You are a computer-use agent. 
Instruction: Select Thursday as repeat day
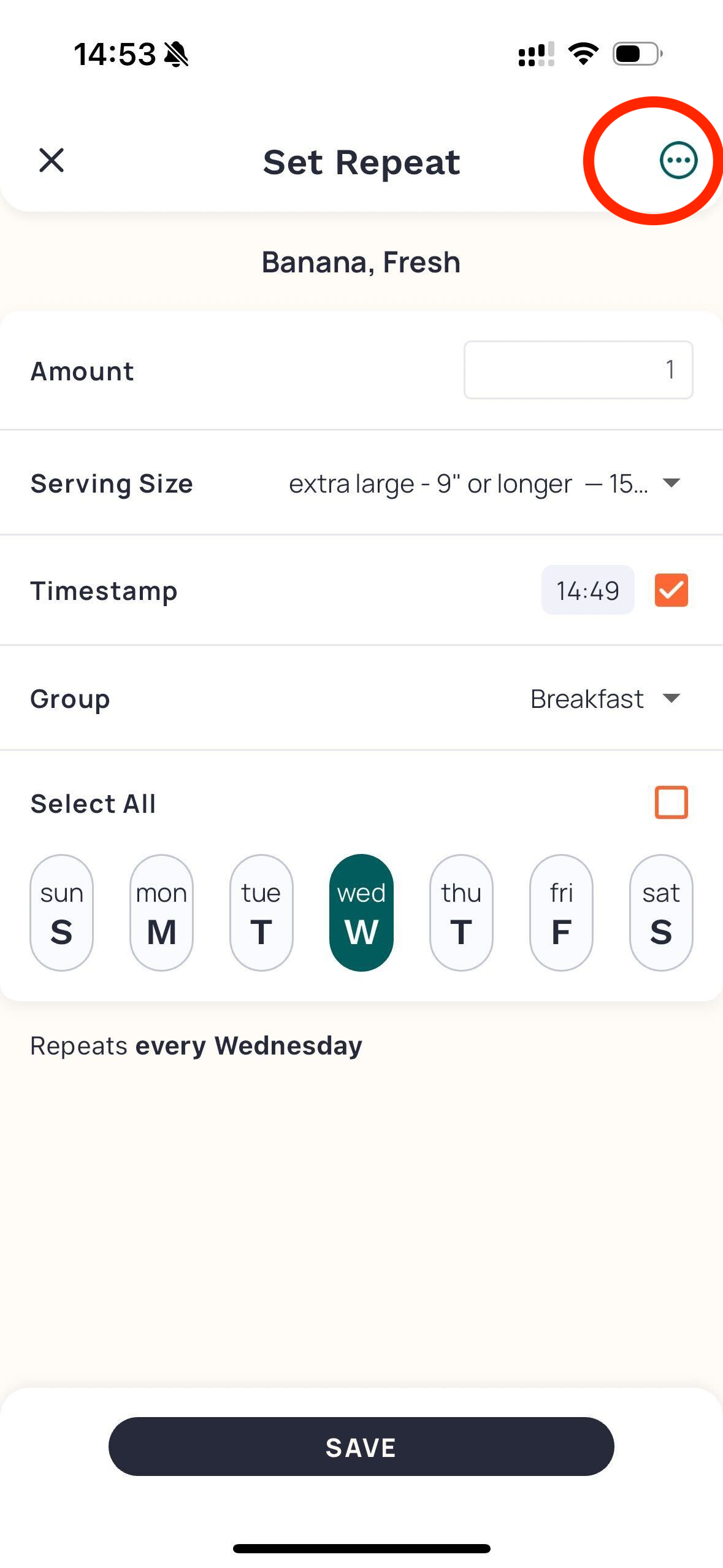(x=461, y=913)
